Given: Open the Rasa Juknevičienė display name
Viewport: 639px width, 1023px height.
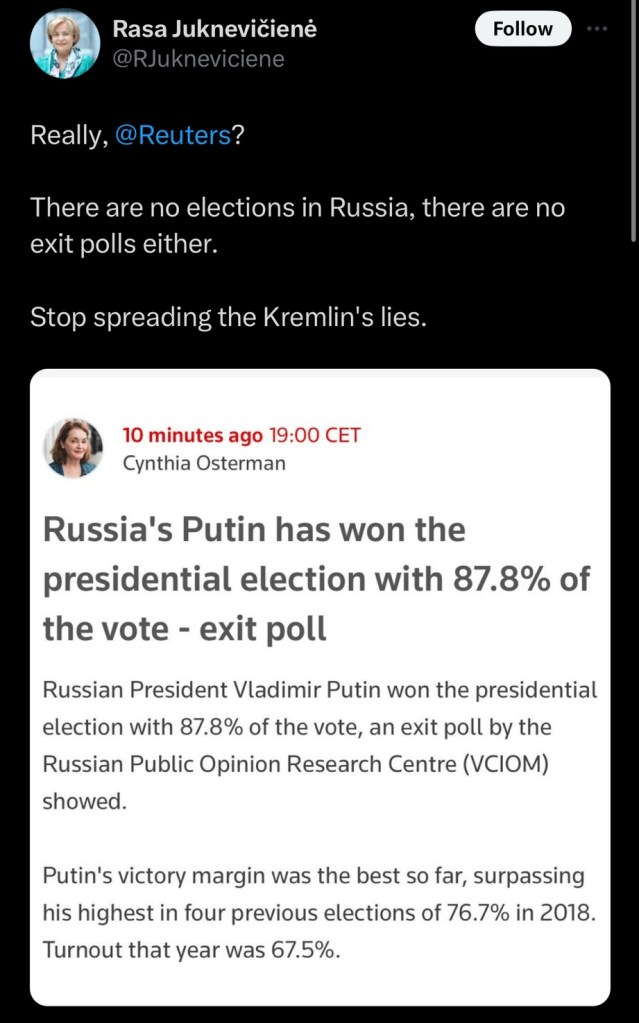Looking at the screenshot, I should [214, 30].
